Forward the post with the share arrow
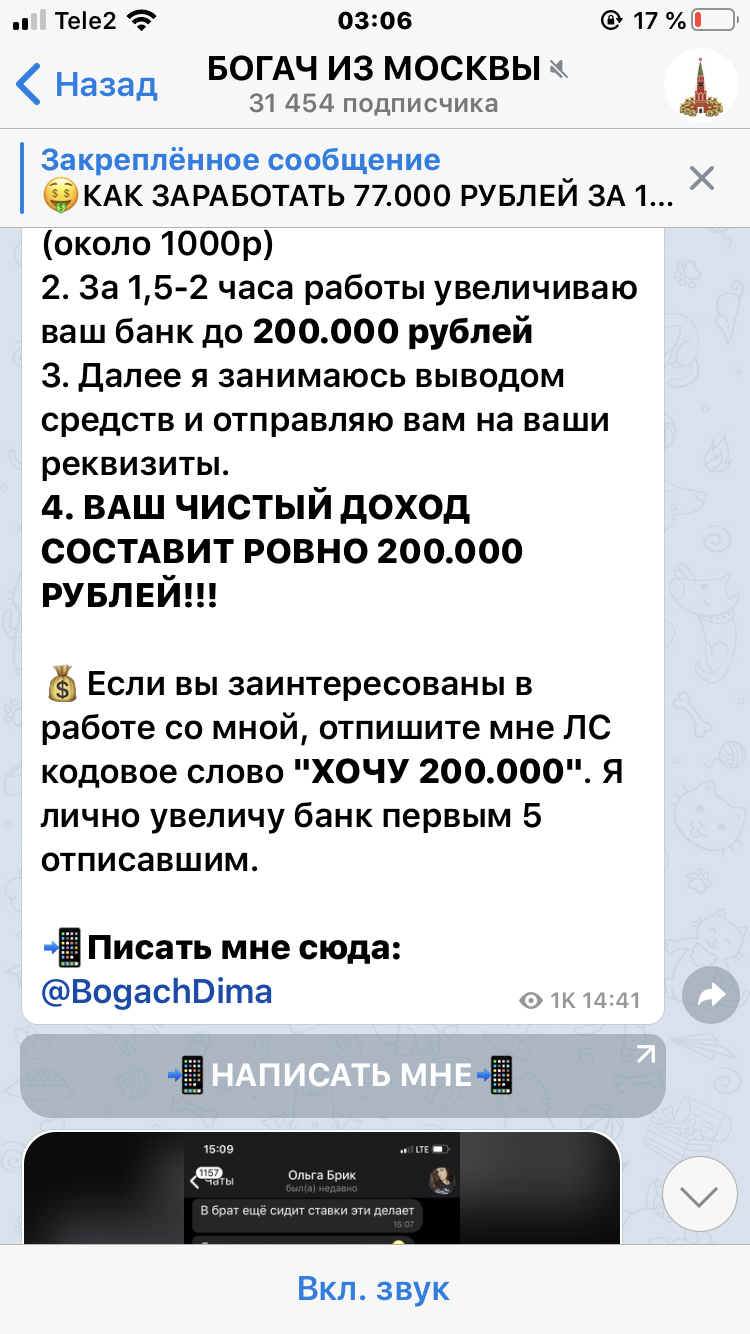 point(710,993)
